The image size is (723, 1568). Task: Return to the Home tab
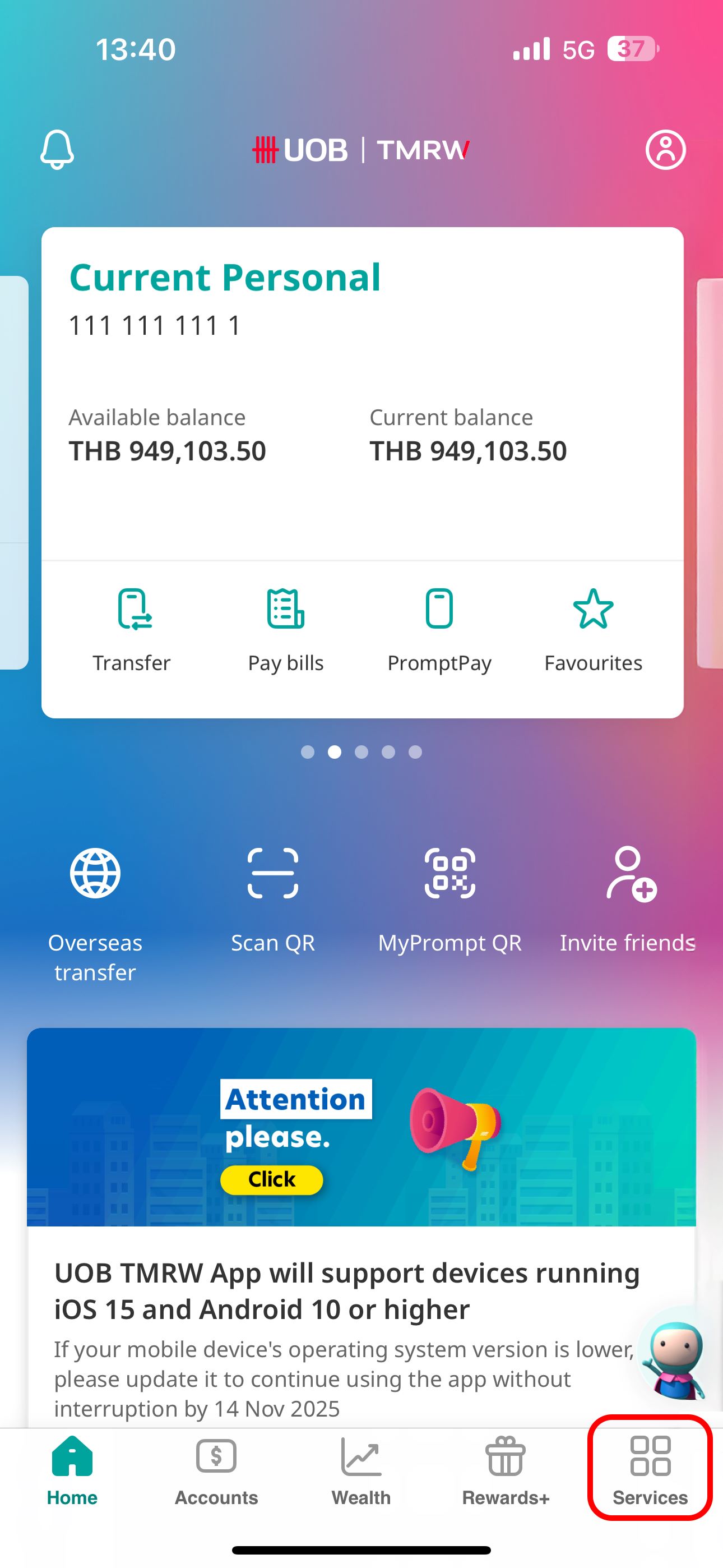point(72,1473)
